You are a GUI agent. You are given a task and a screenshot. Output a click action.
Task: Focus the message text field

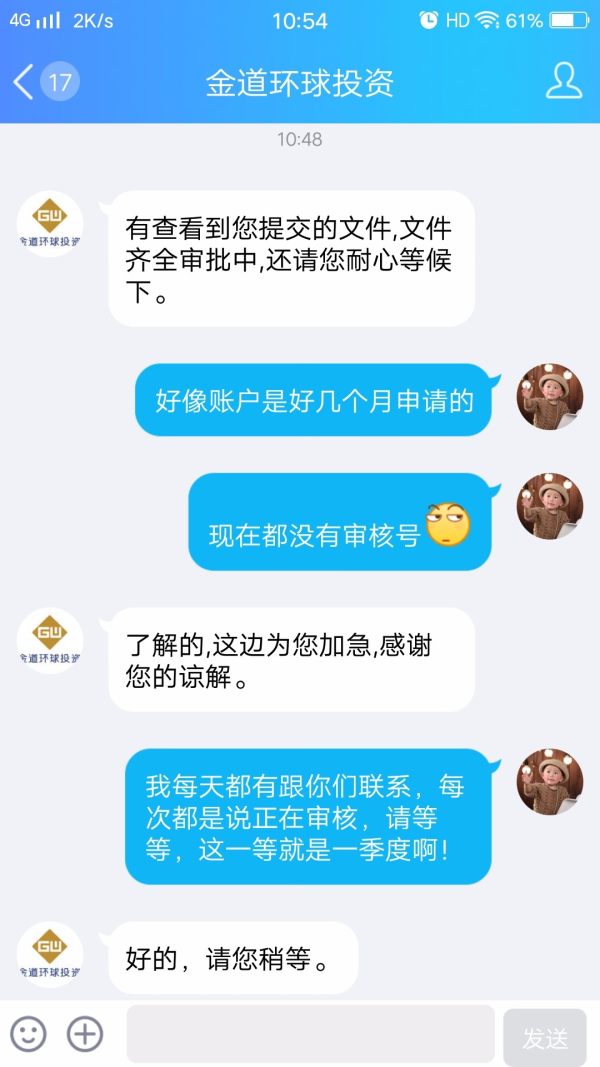310,1033
